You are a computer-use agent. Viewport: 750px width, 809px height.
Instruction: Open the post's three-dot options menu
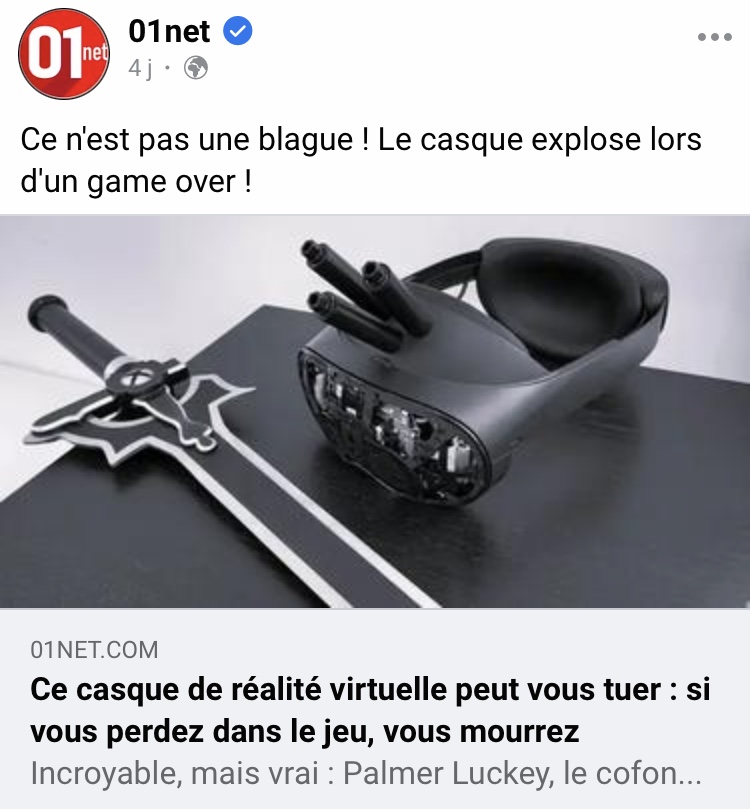714,37
